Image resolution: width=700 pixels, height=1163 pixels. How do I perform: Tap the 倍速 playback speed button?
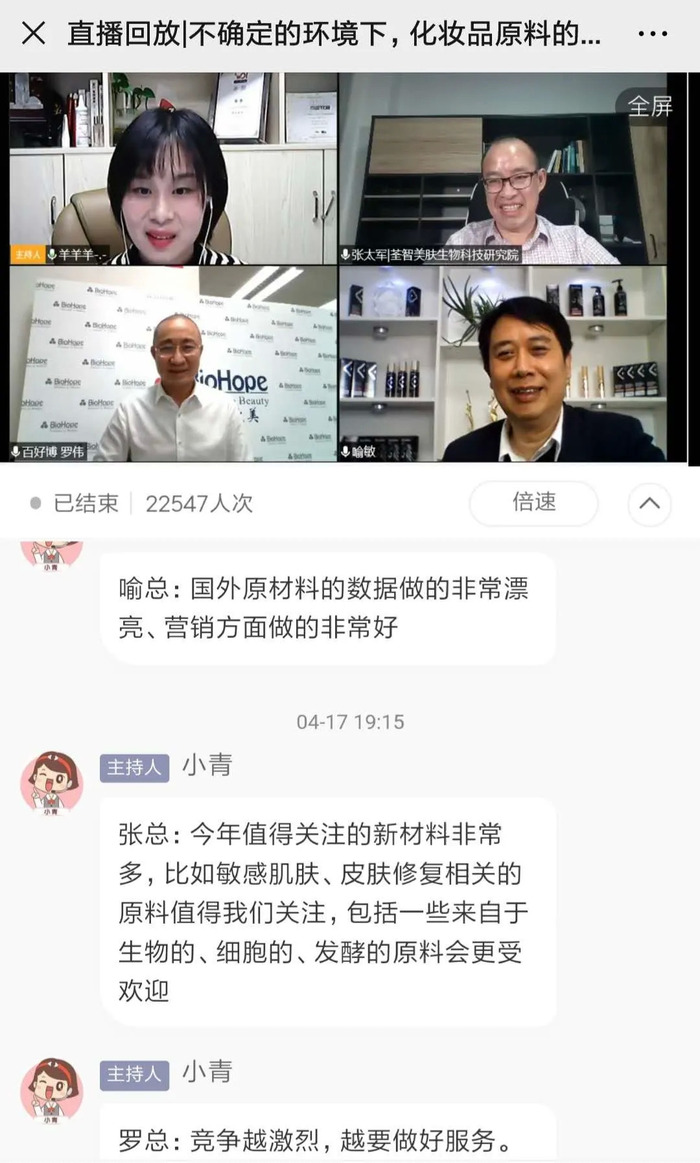[533, 503]
